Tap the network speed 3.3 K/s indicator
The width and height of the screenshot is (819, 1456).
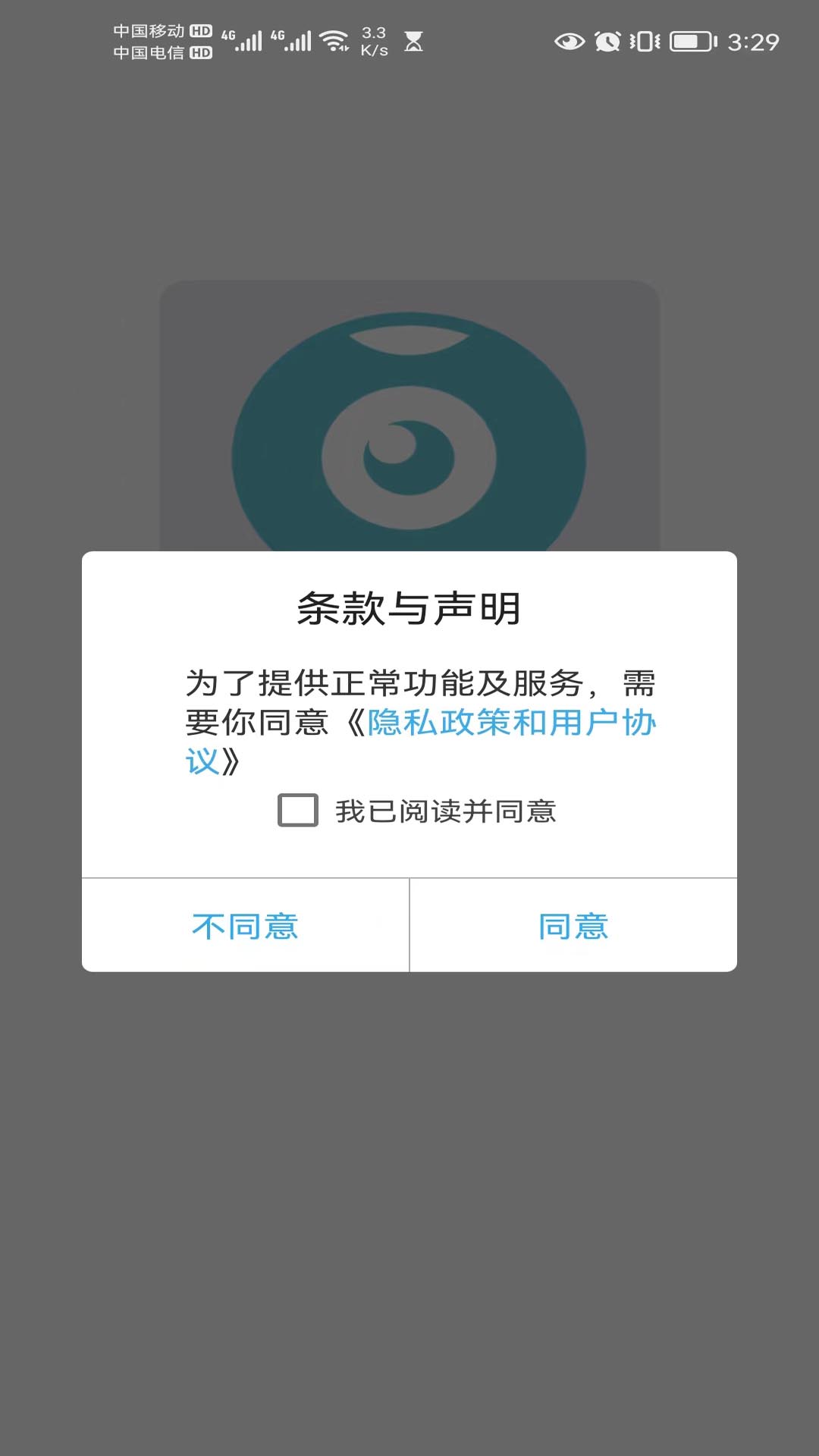tap(371, 42)
